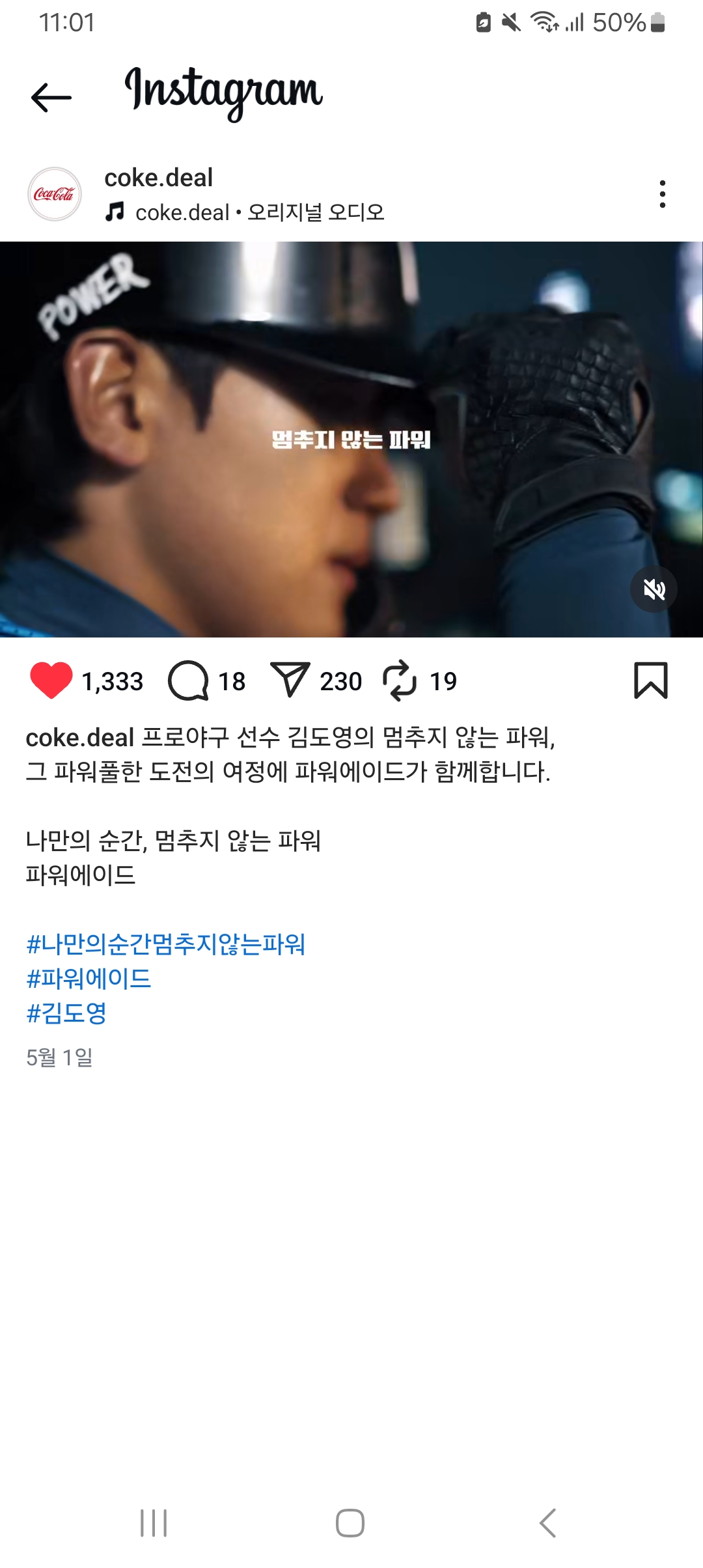Repost this reel with the repost icon
Screen dimensions: 703x1568
[399, 680]
